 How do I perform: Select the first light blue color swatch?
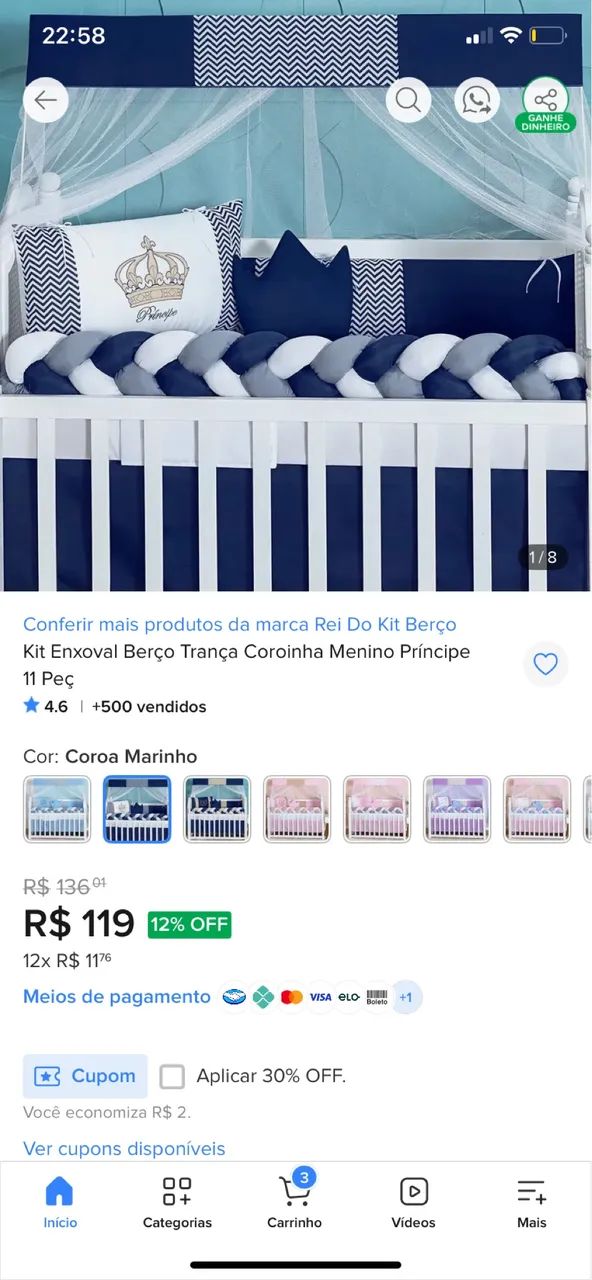(57, 809)
